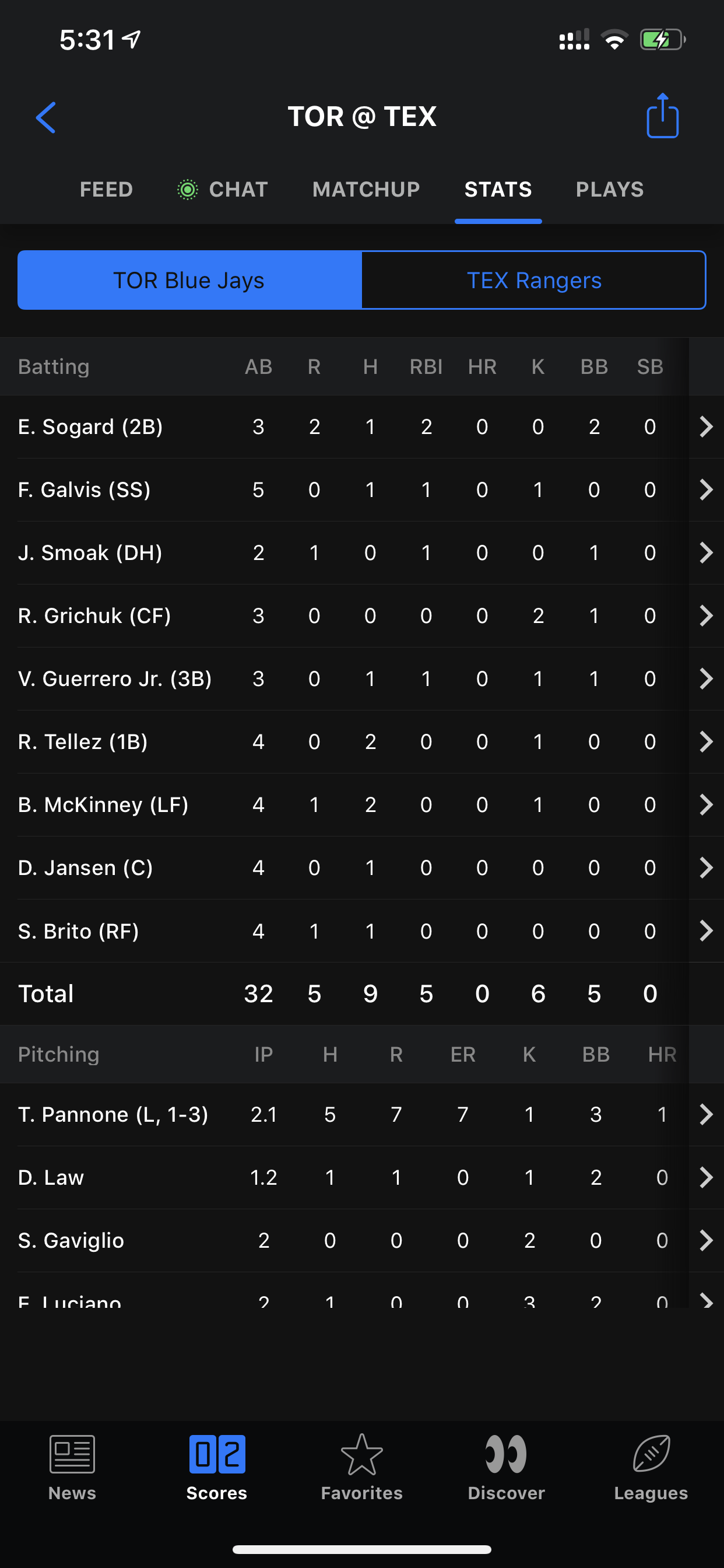The height and width of the screenshot is (1568, 724).
Task: Go to the News tab
Action: pyautogui.click(x=72, y=1467)
